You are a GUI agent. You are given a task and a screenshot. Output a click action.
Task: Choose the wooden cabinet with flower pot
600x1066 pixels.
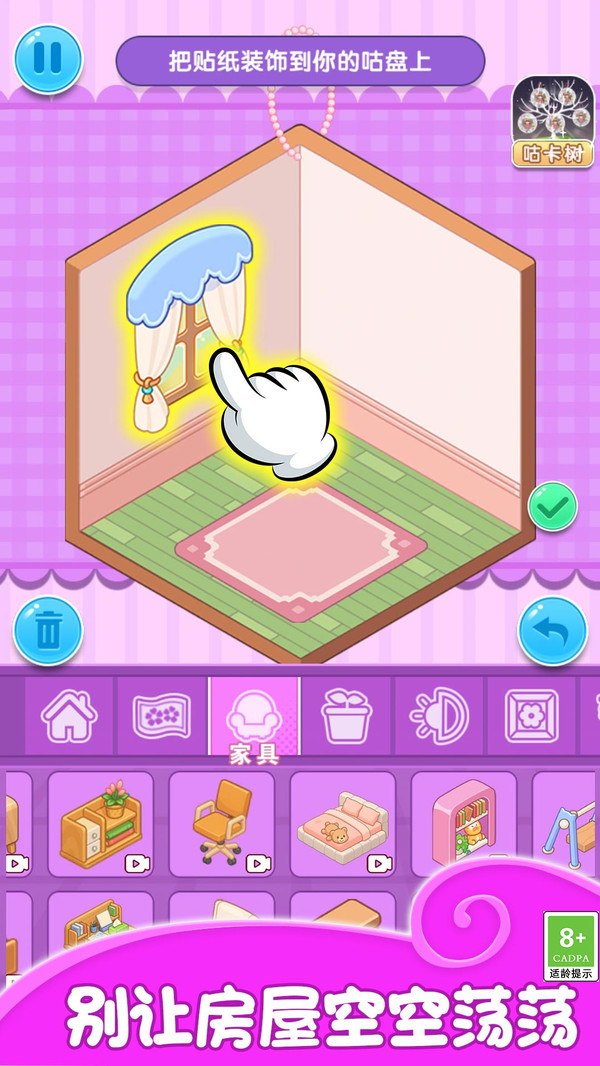(x=100, y=822)
